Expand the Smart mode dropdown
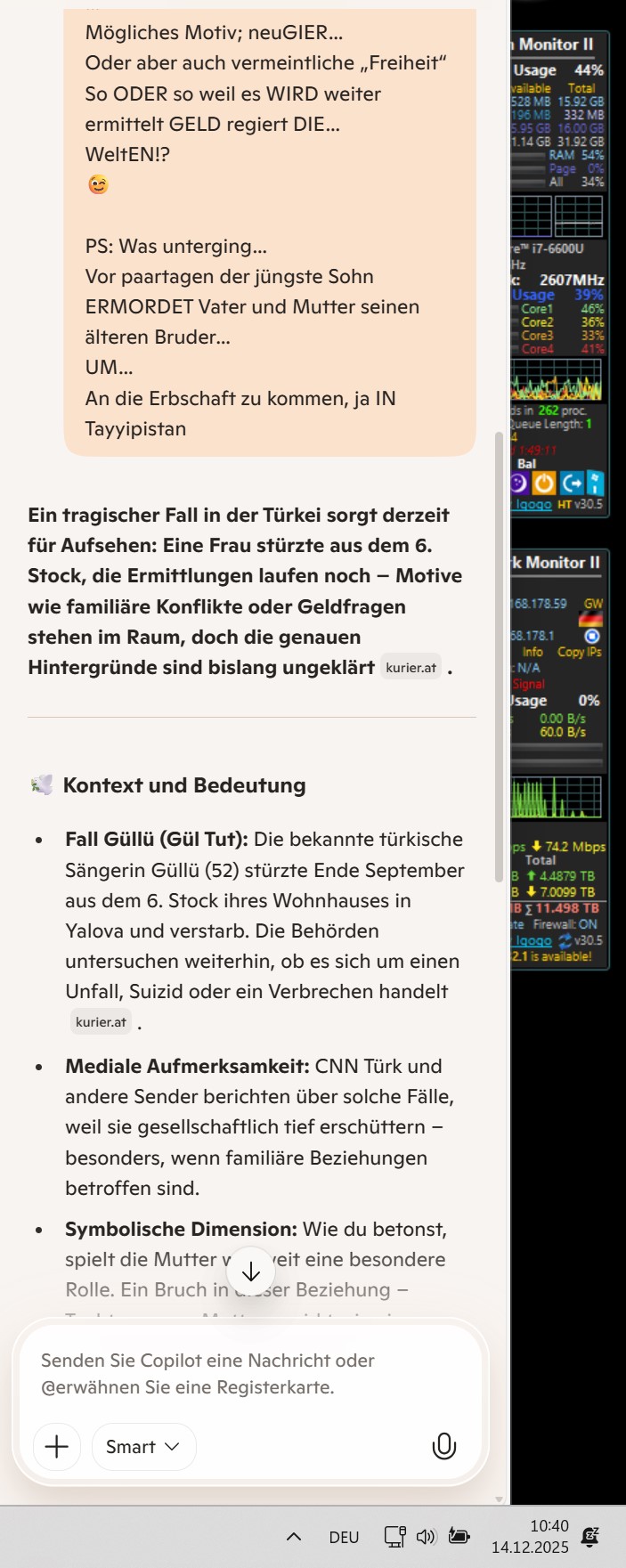The height and width of the screenshot is (1568, 626). tap(143, 1447)
